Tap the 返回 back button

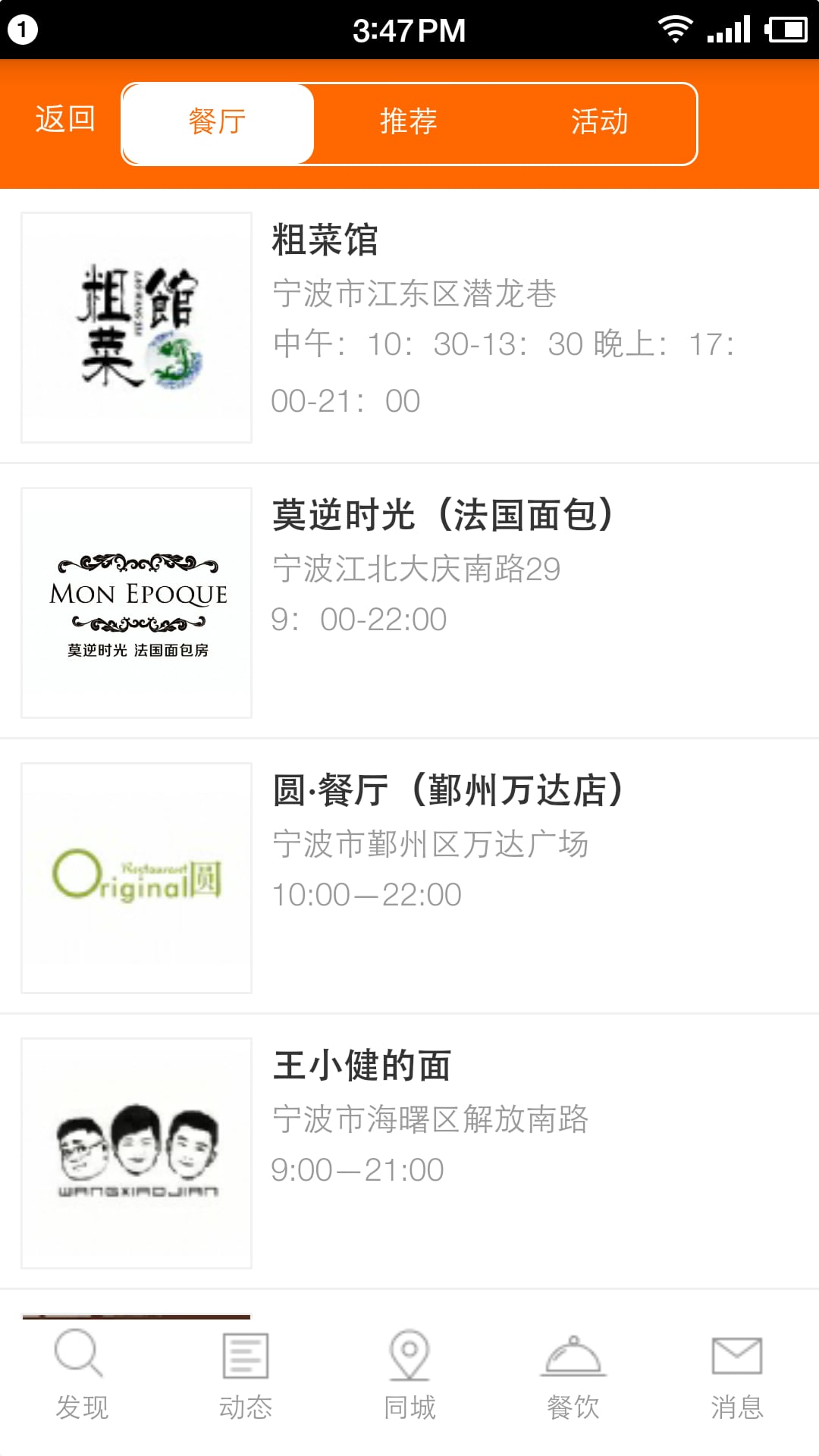(65, 120)
